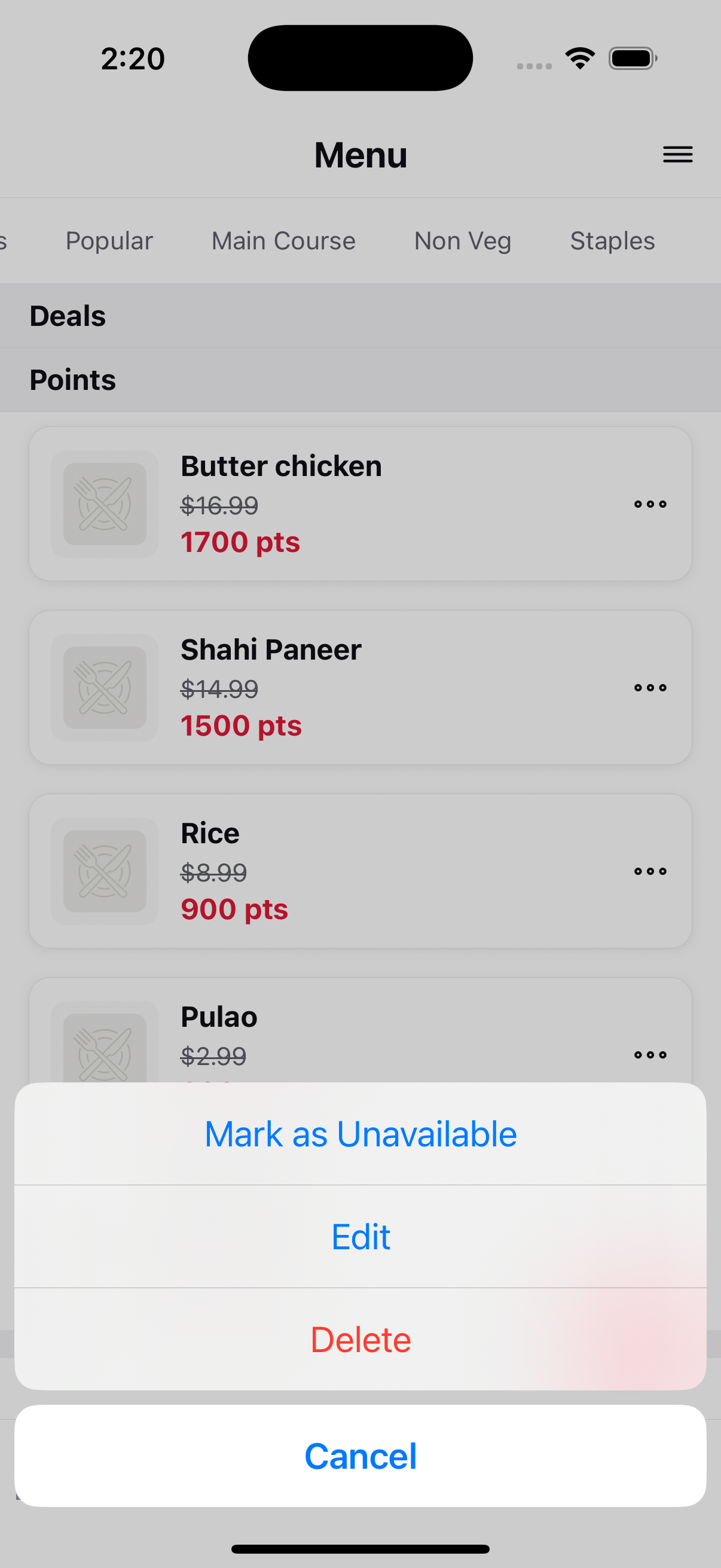The width and height of the screenshot is (721, 1568).
Task: Select Mark as Unavailable option
Action: pos(360,1134)
